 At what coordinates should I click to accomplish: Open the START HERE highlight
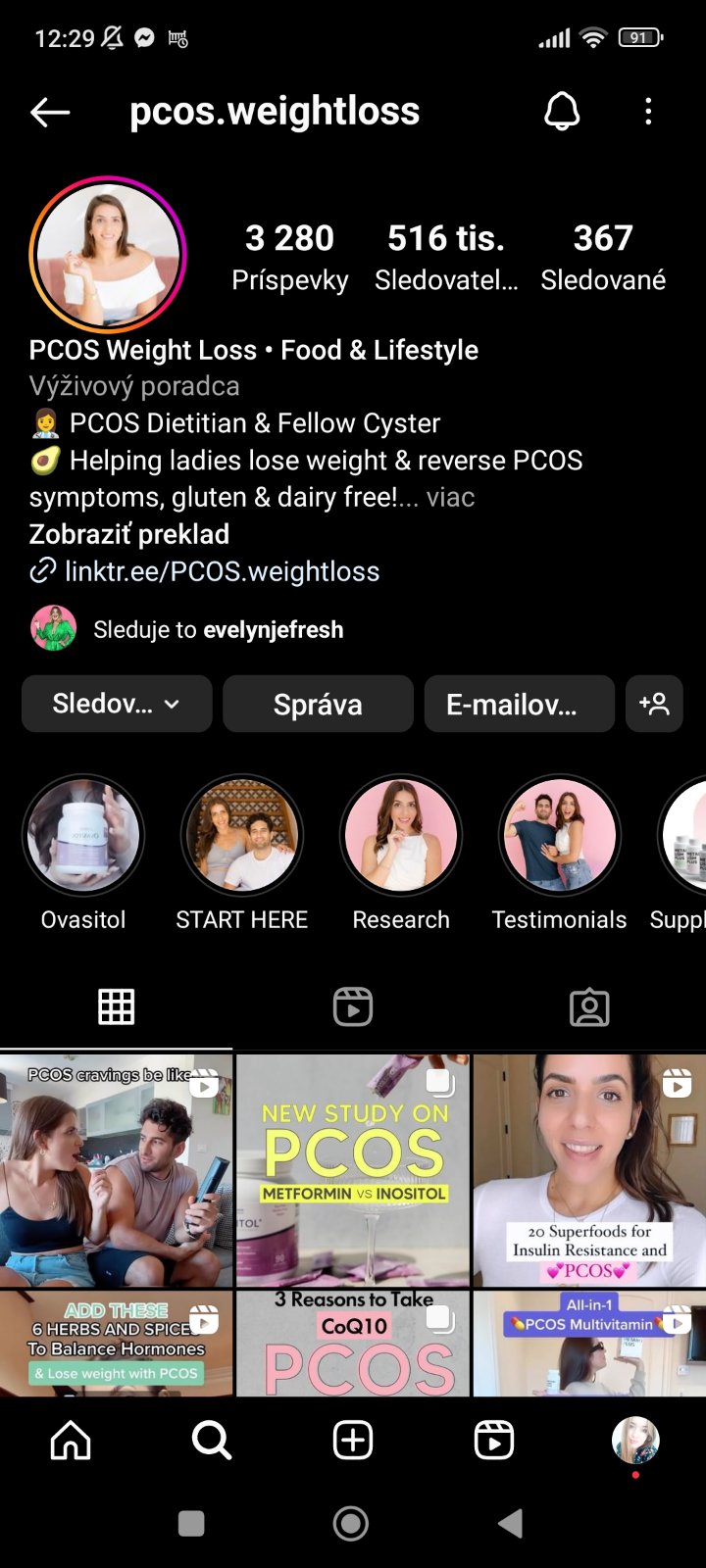coord(242,836)
